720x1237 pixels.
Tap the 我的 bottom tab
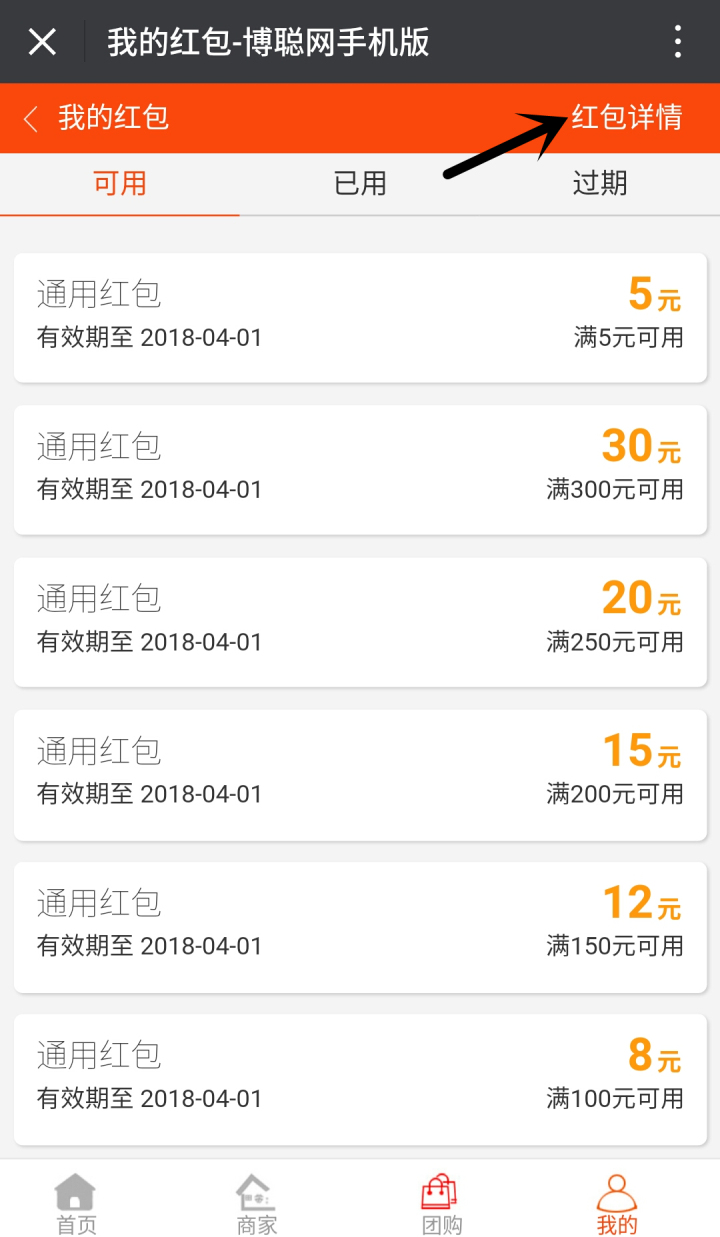(617, 1203)
